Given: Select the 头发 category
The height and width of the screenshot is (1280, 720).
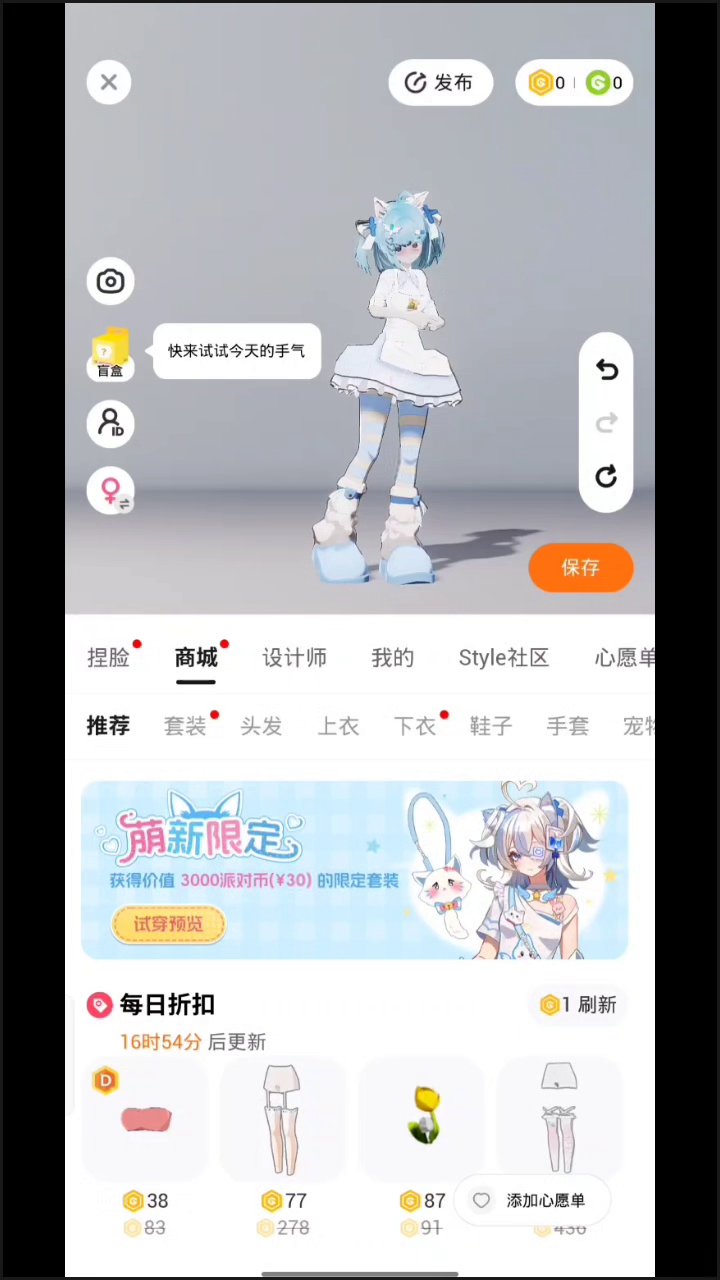Looking at the screenshot, I should pos(261,726).
